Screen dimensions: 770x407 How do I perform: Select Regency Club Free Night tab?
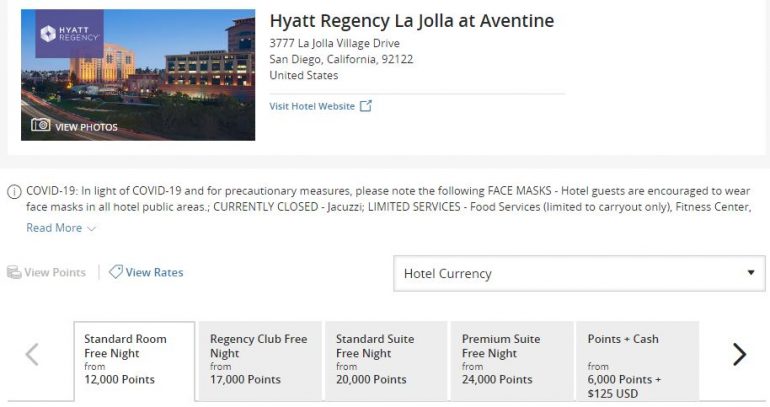(x=260, y=359)
